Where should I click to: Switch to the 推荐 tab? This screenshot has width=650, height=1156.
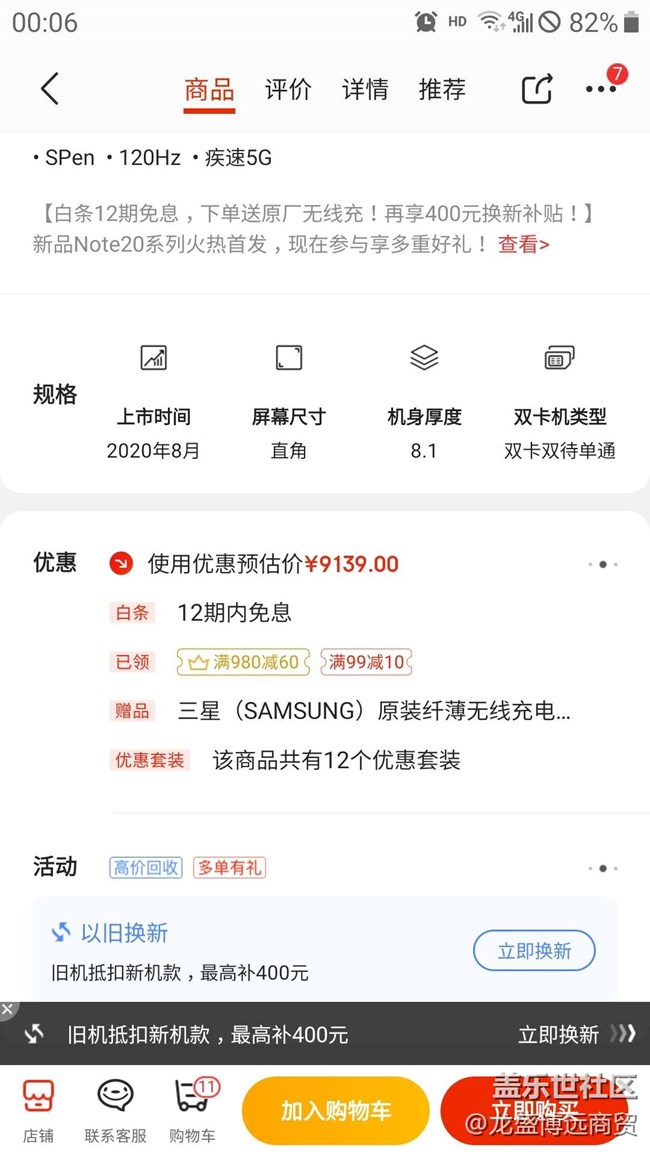pyautogui.click(x=442, y=89)
